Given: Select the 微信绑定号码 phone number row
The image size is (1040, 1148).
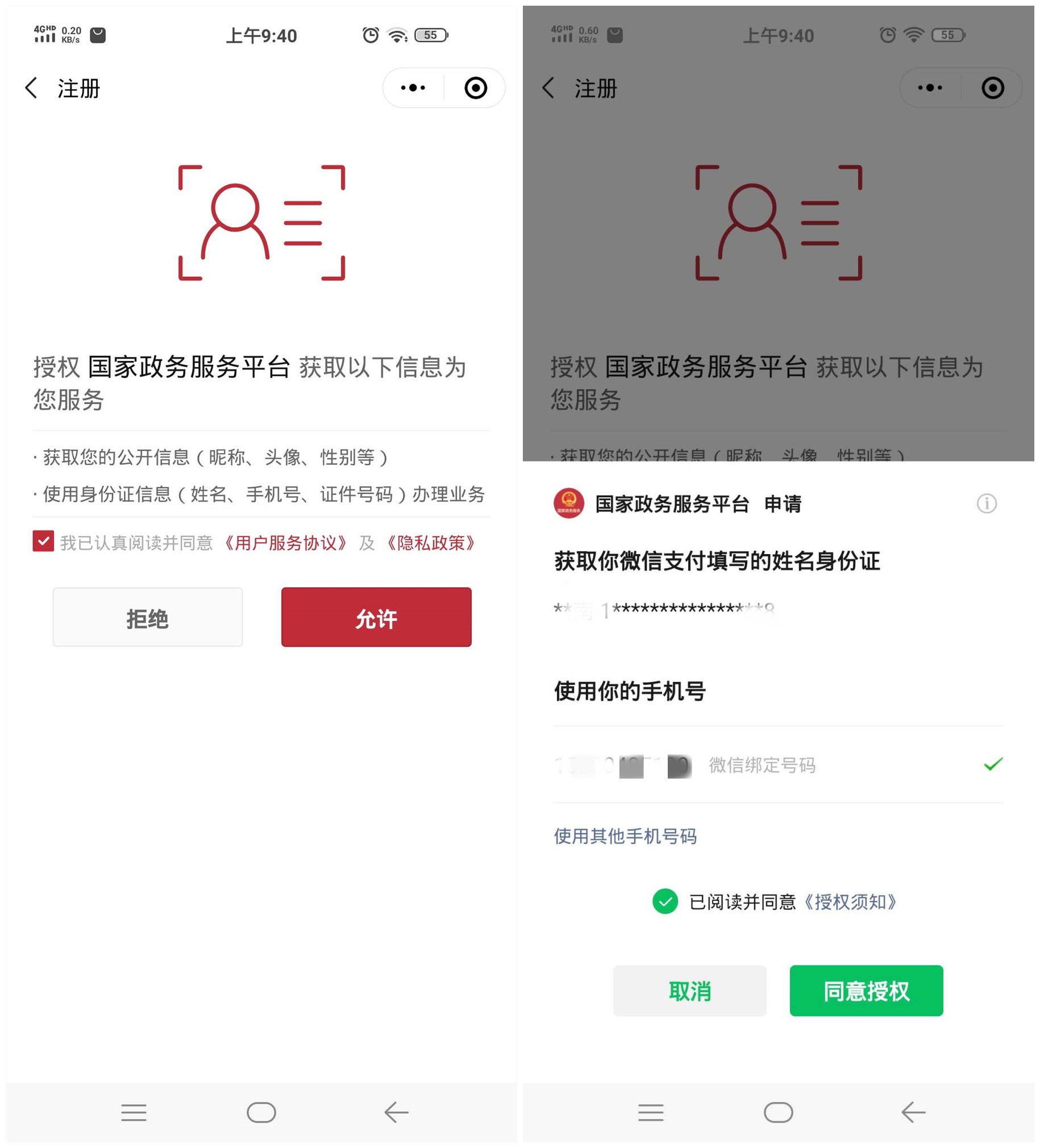Looking at the screenshot, I should coord(777,765).
